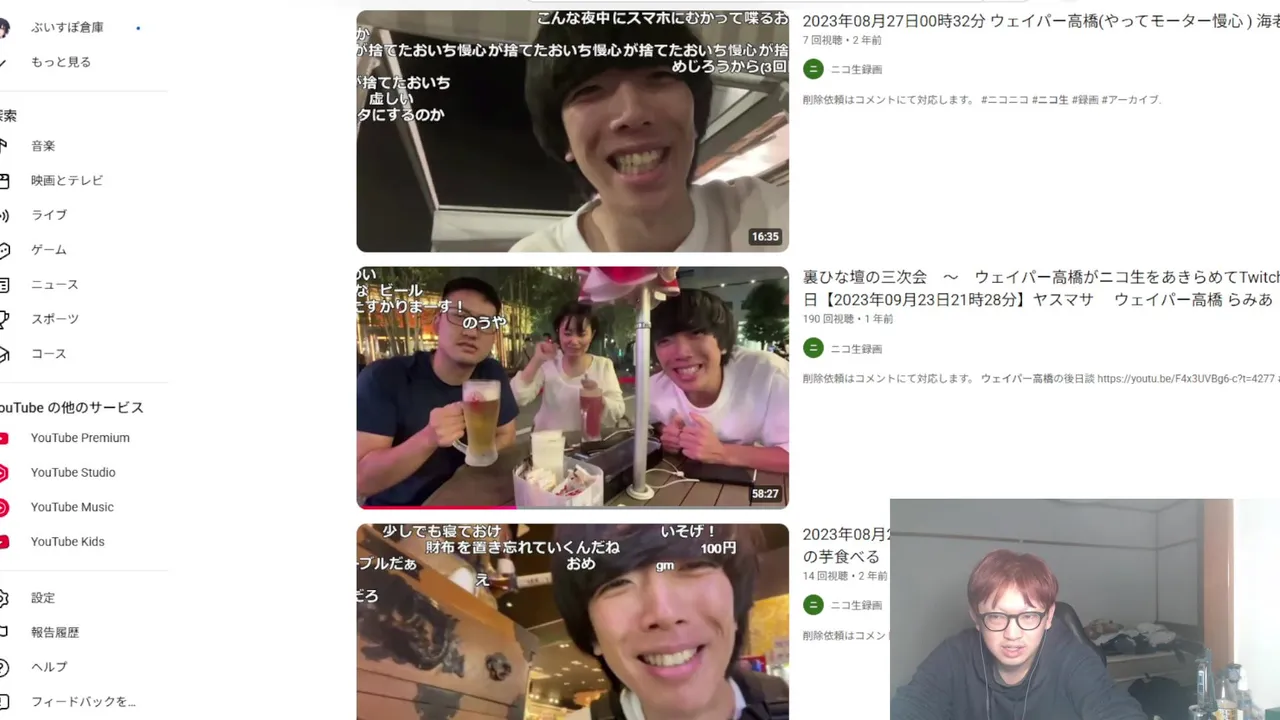
Task: Open 設定 settings
Action: pyautogui.click(x=42, y=598)
